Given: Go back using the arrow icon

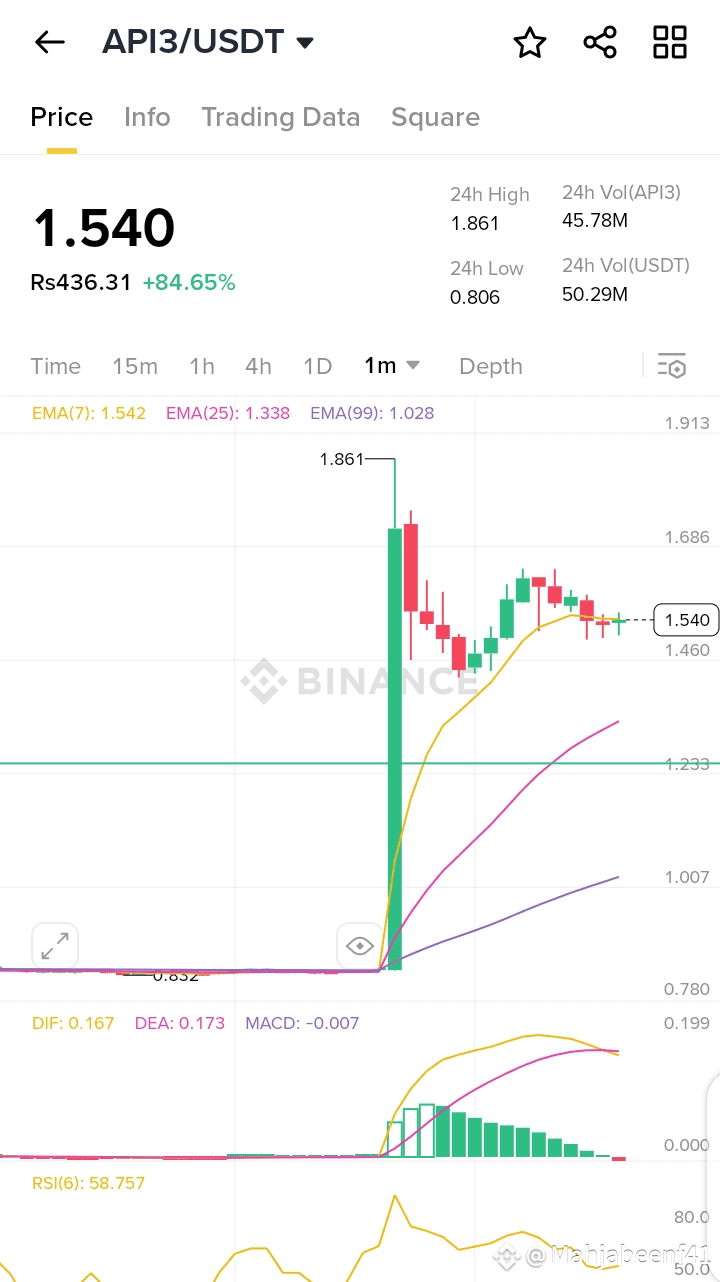Looking at the screenshot, I should [x=49, y=42].
